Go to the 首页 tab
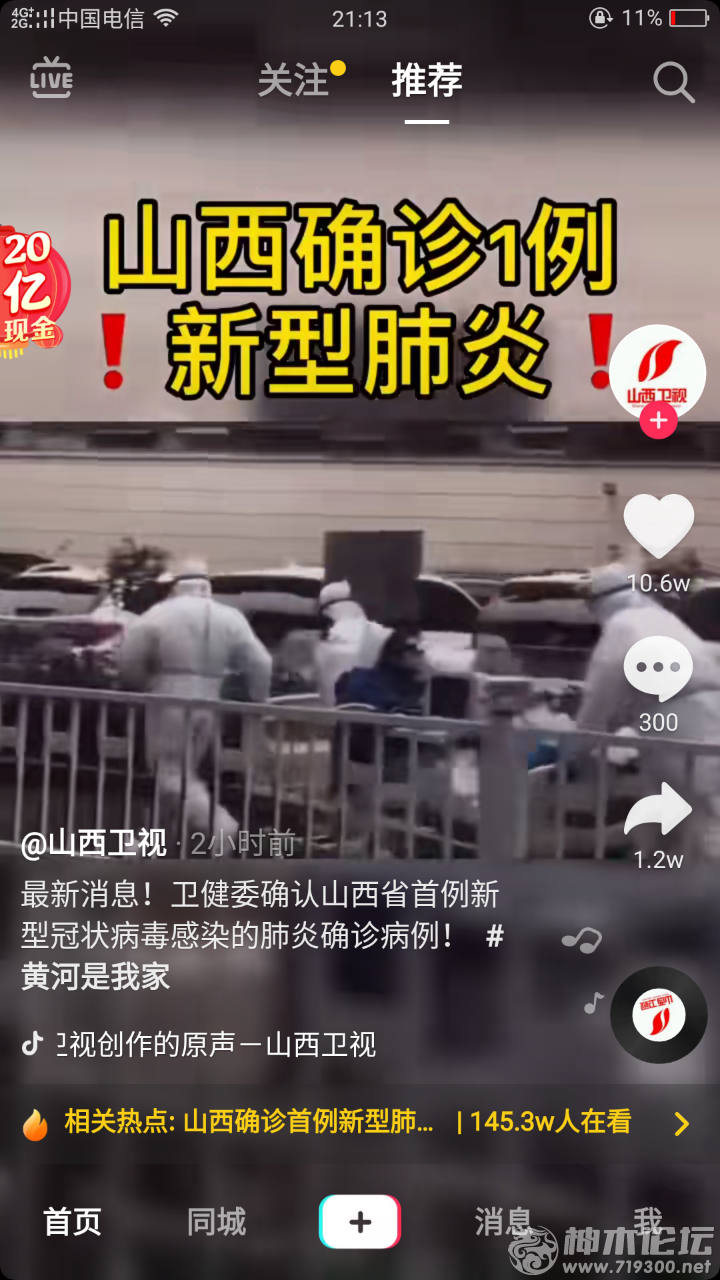 coord(72,1222)
